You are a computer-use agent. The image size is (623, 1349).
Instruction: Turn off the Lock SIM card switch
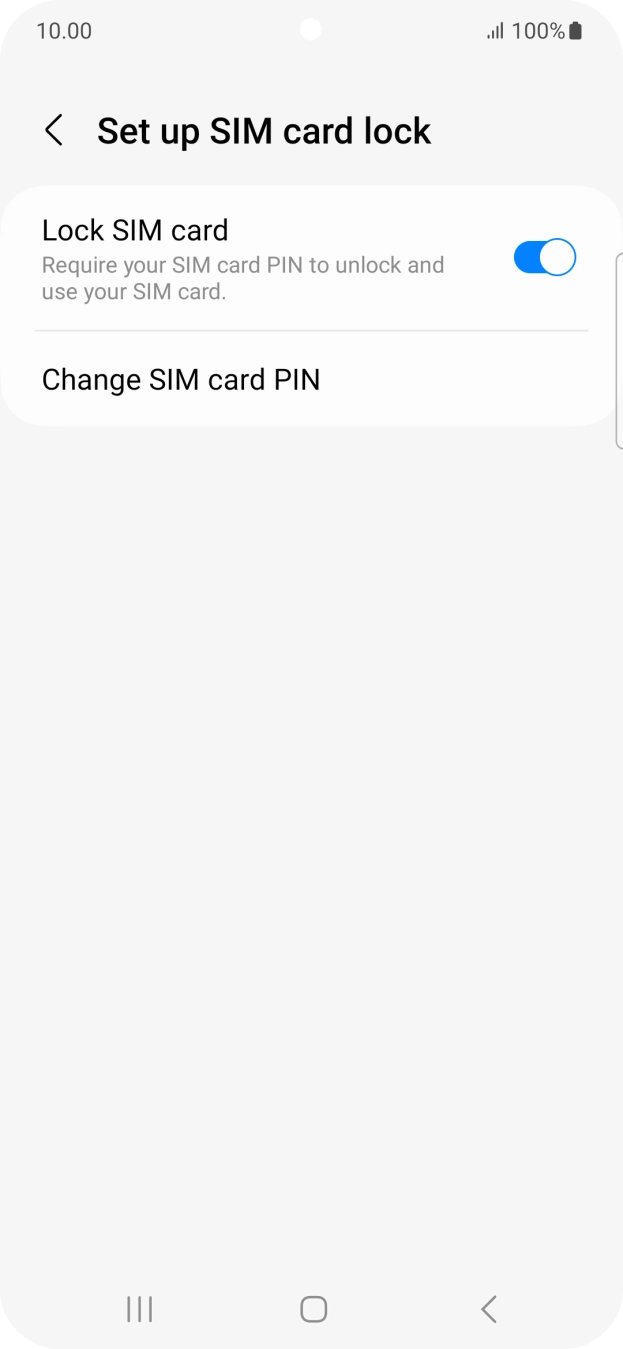pos(544,258)
